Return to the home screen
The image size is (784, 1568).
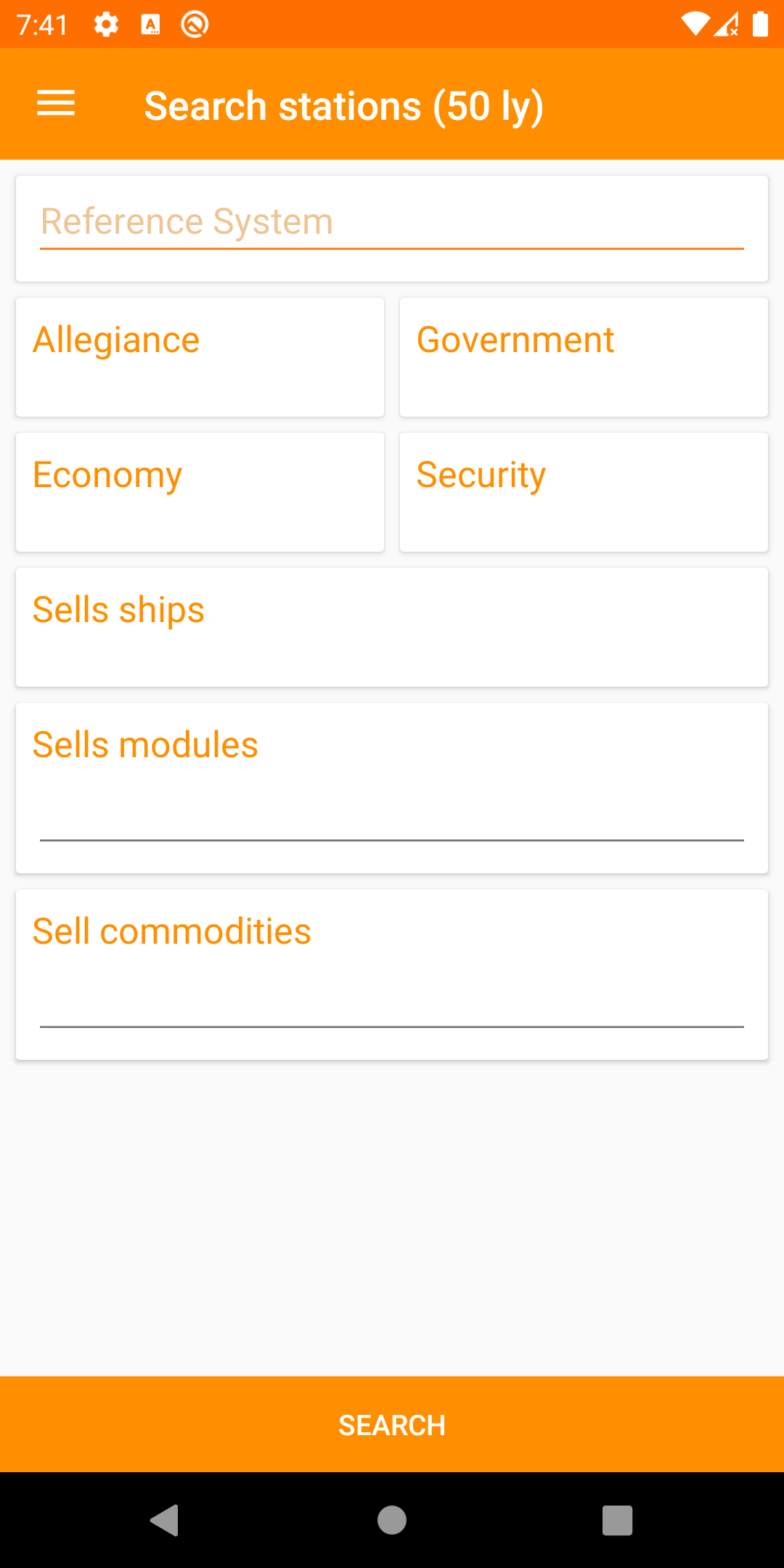point(392,1520)
